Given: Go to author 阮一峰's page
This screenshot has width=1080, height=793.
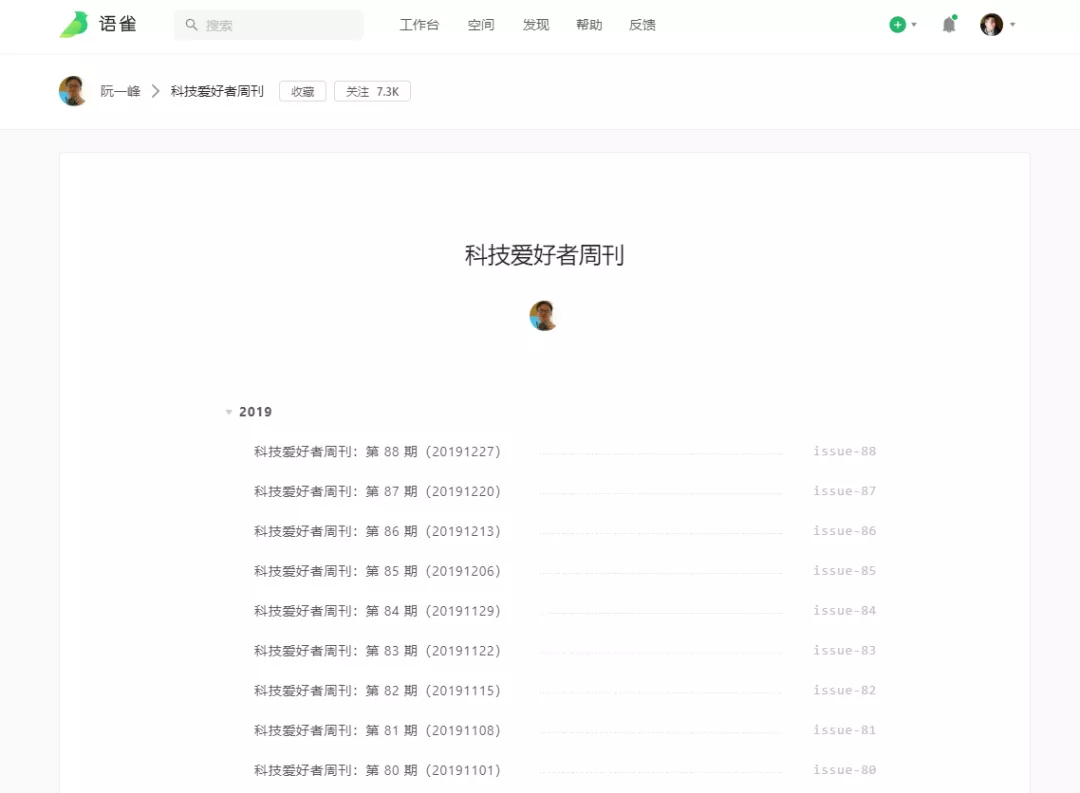Looking at the screenshot, I should point(120,92).
